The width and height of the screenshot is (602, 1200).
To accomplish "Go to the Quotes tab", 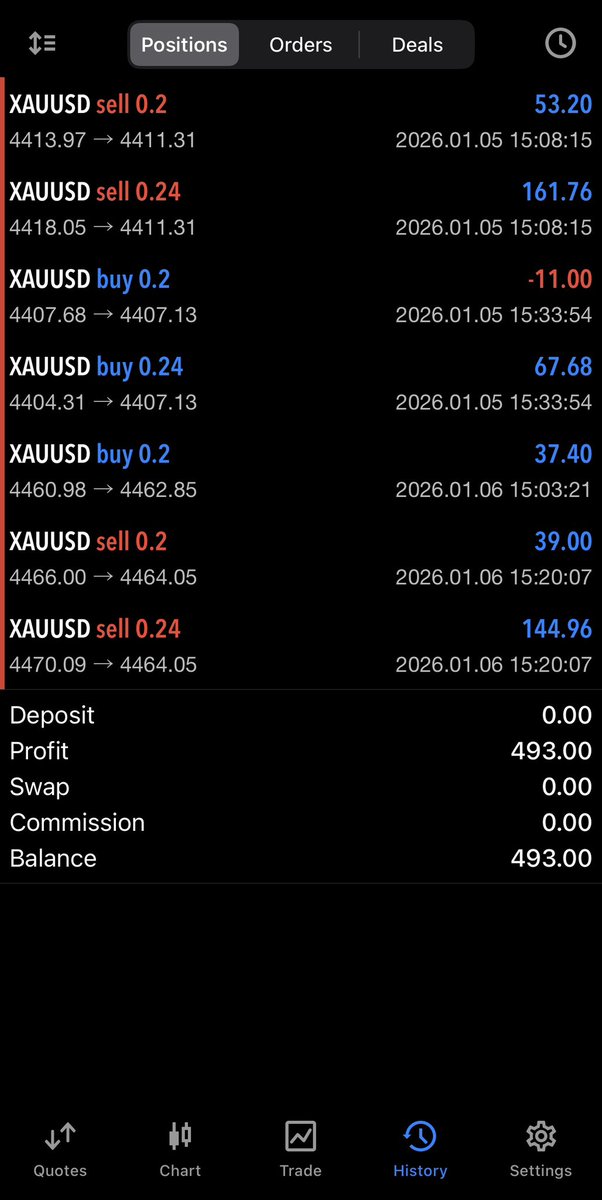I will 60,1148.
